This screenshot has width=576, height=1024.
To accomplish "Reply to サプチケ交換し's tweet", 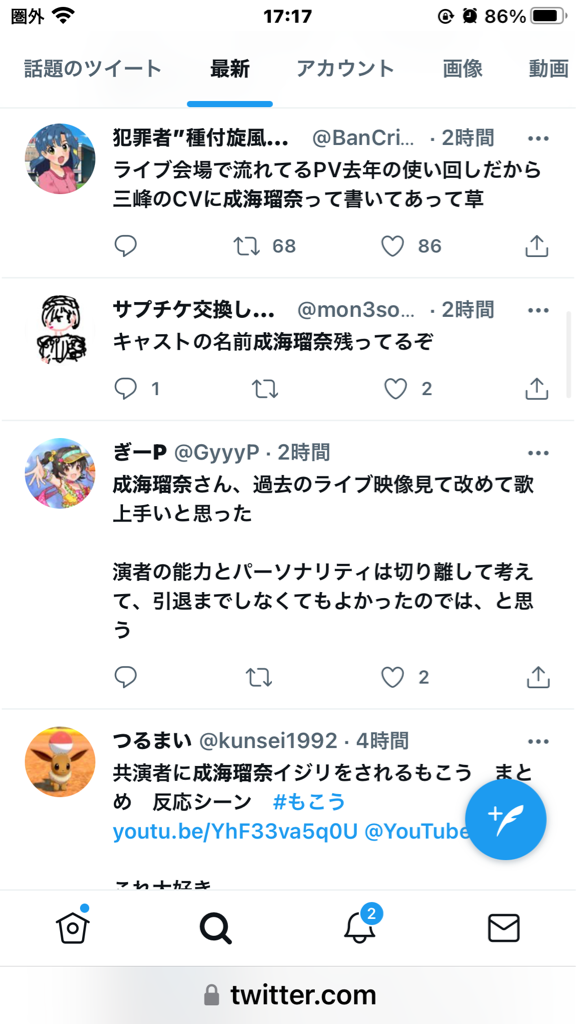I will [125, 389].
